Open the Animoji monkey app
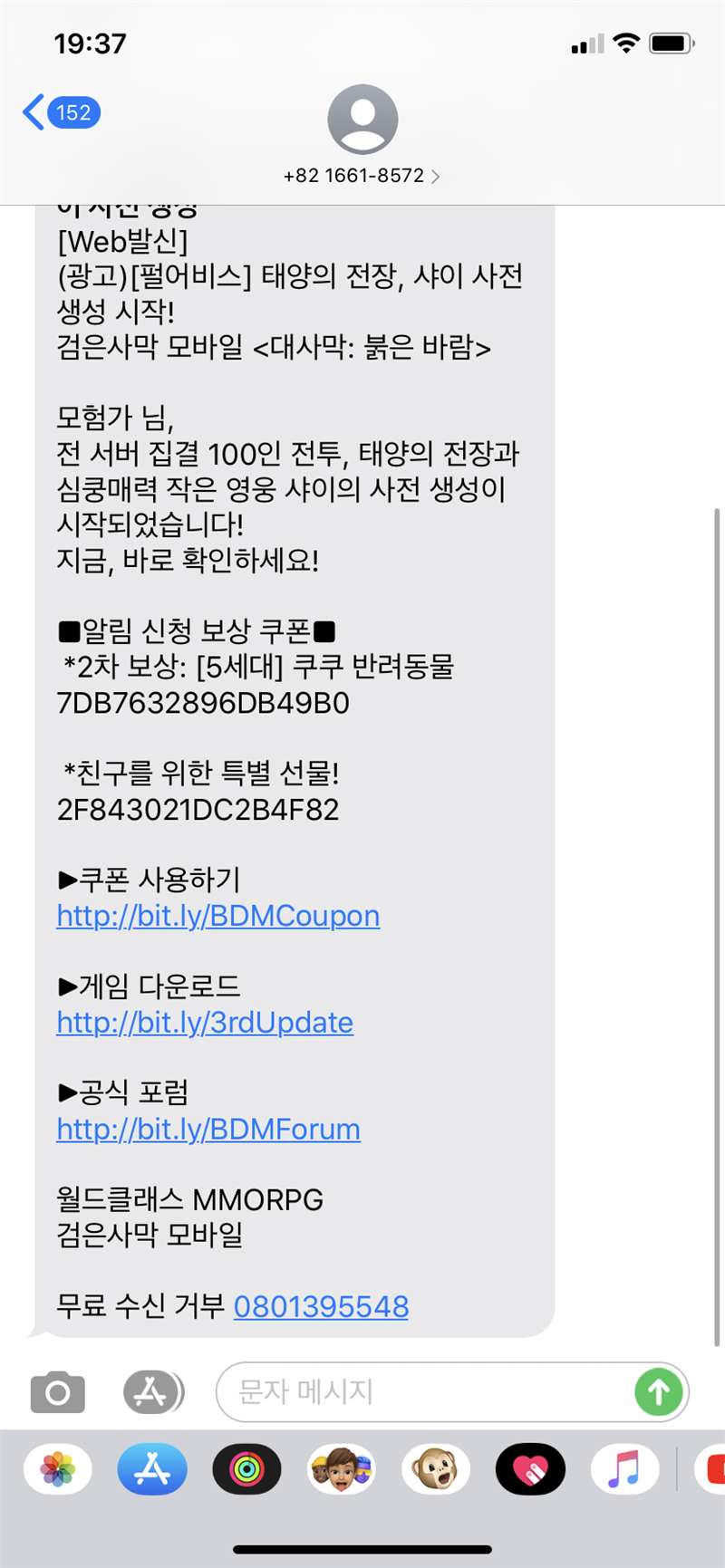Screen dimensions: 725x1568 pos(436,1469)
